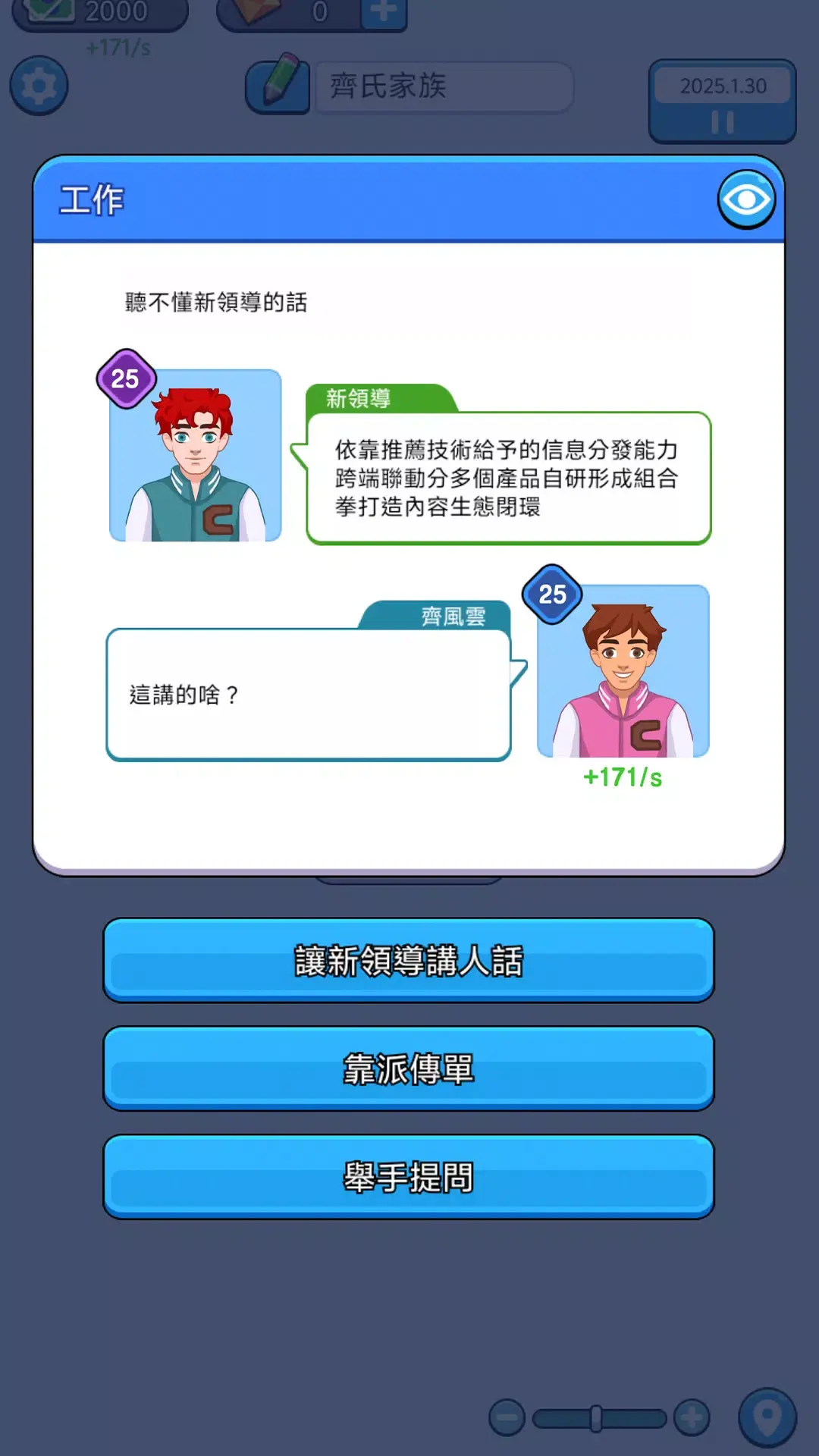Image resolution: width=819 pixels, height=1456 pixels.
Task: Click the family name field 齊氏家族
Action: pyautogui.click(x=442, y=87)
